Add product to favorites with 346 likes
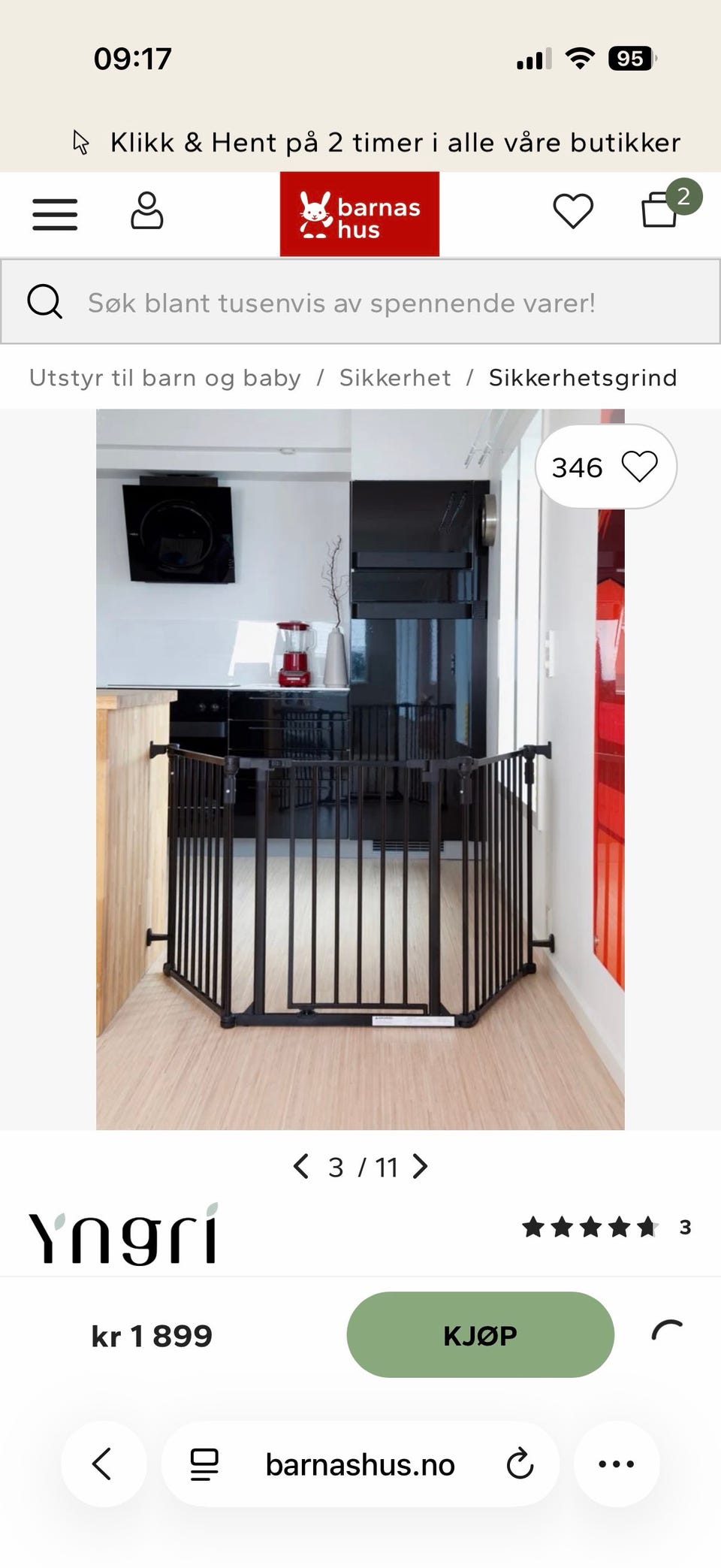721x1568 pixels. point(606,467)
